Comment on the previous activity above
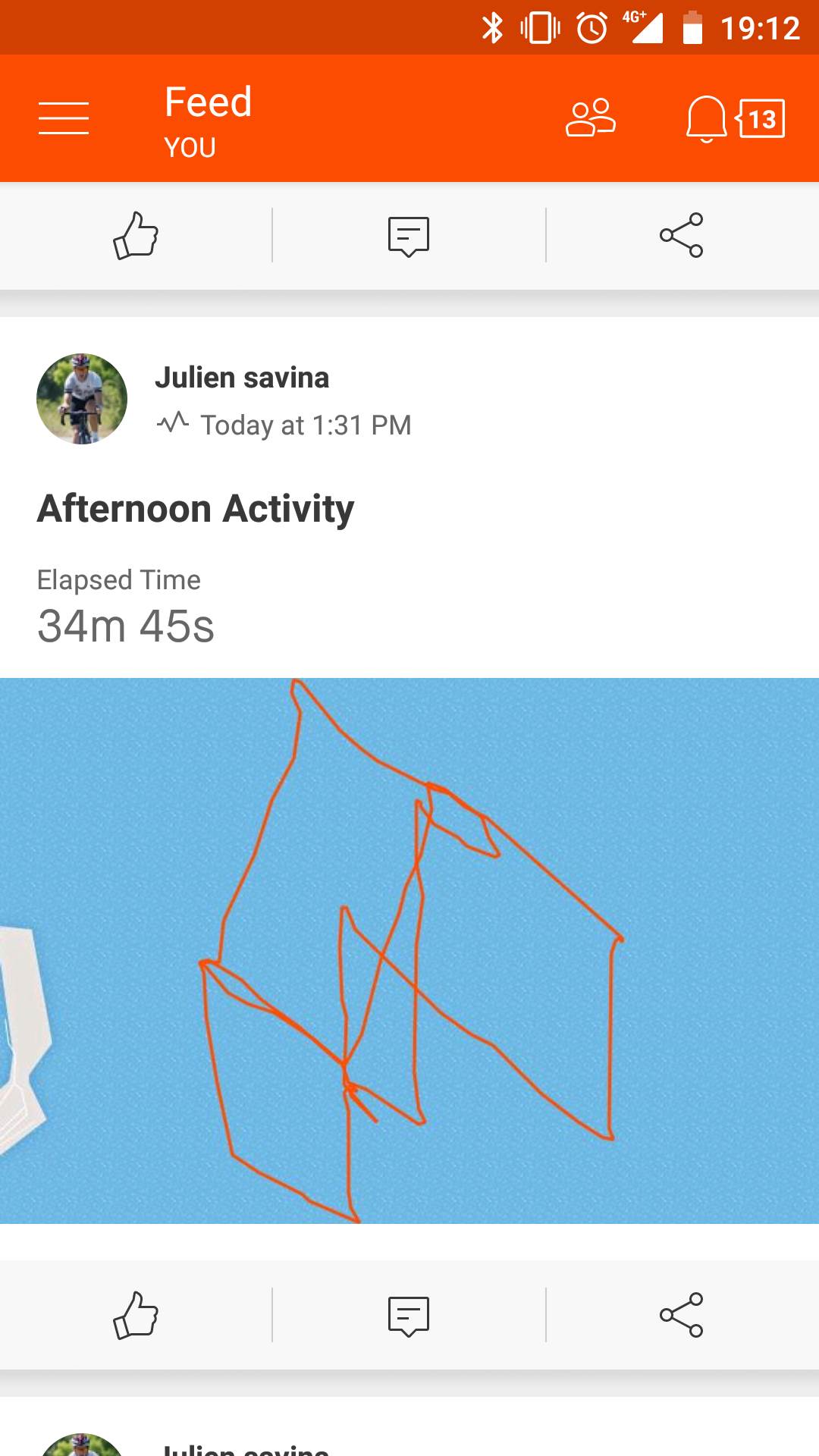This screenshot has height=1456, width=819. (409, 236)
